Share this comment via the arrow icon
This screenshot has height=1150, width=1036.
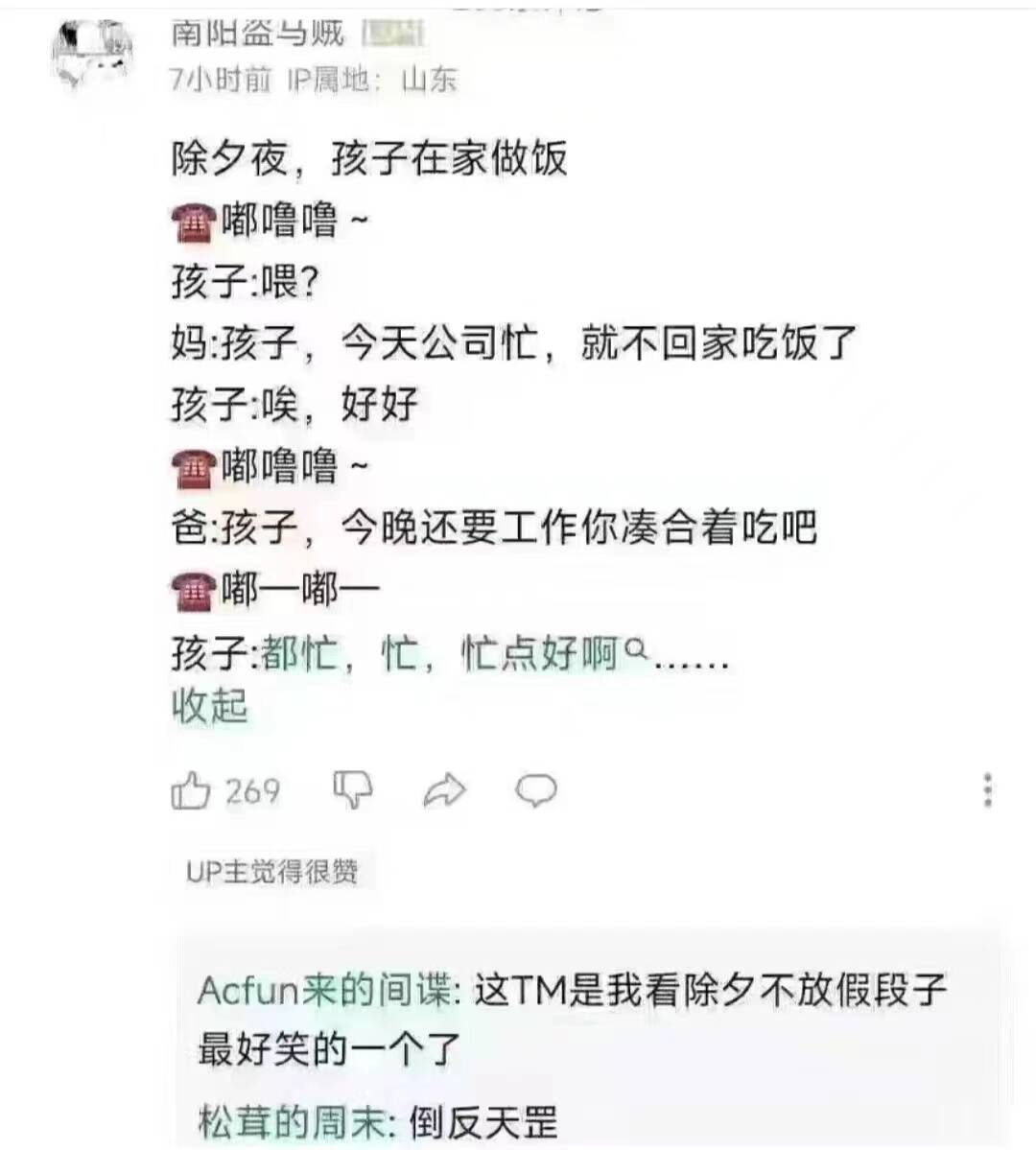coord(444,790)
